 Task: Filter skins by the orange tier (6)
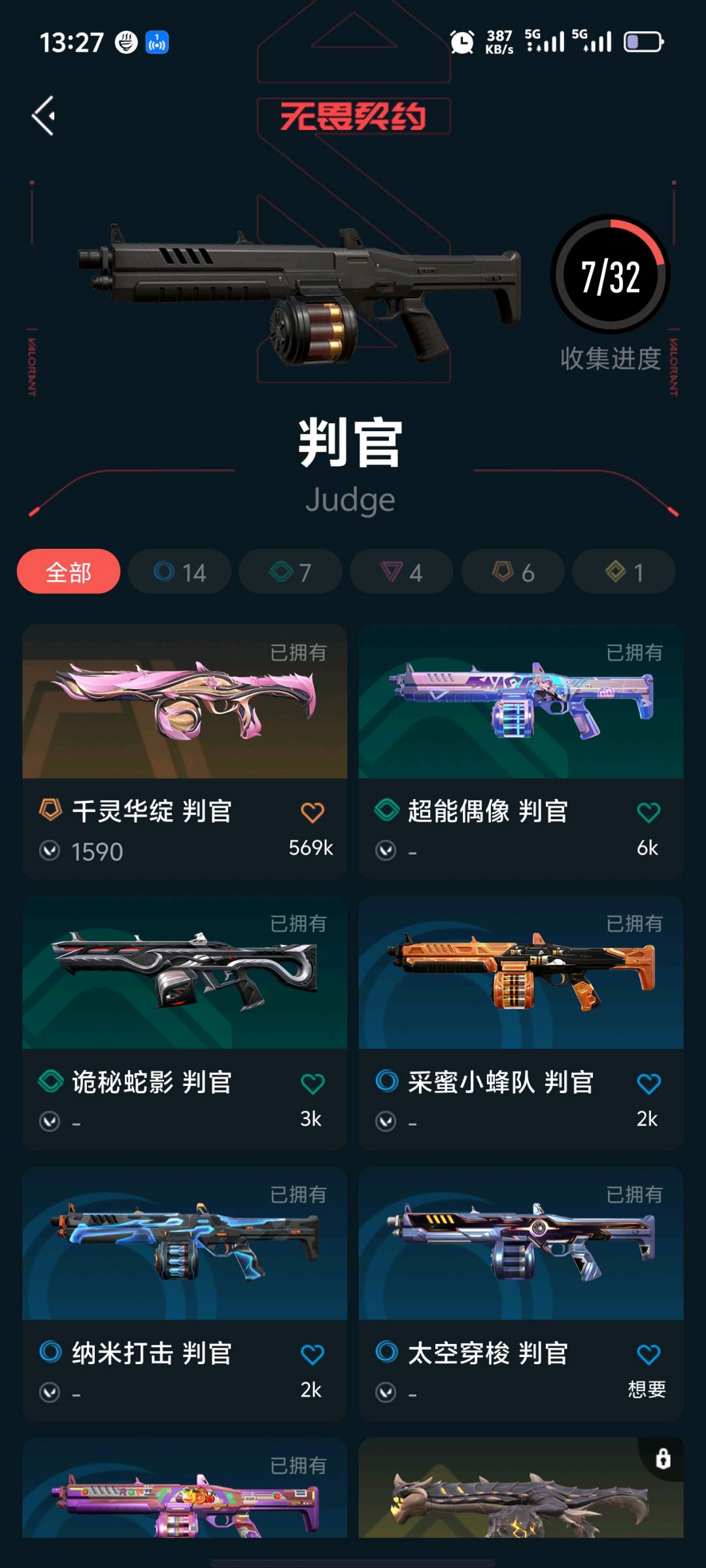[513, 572]
